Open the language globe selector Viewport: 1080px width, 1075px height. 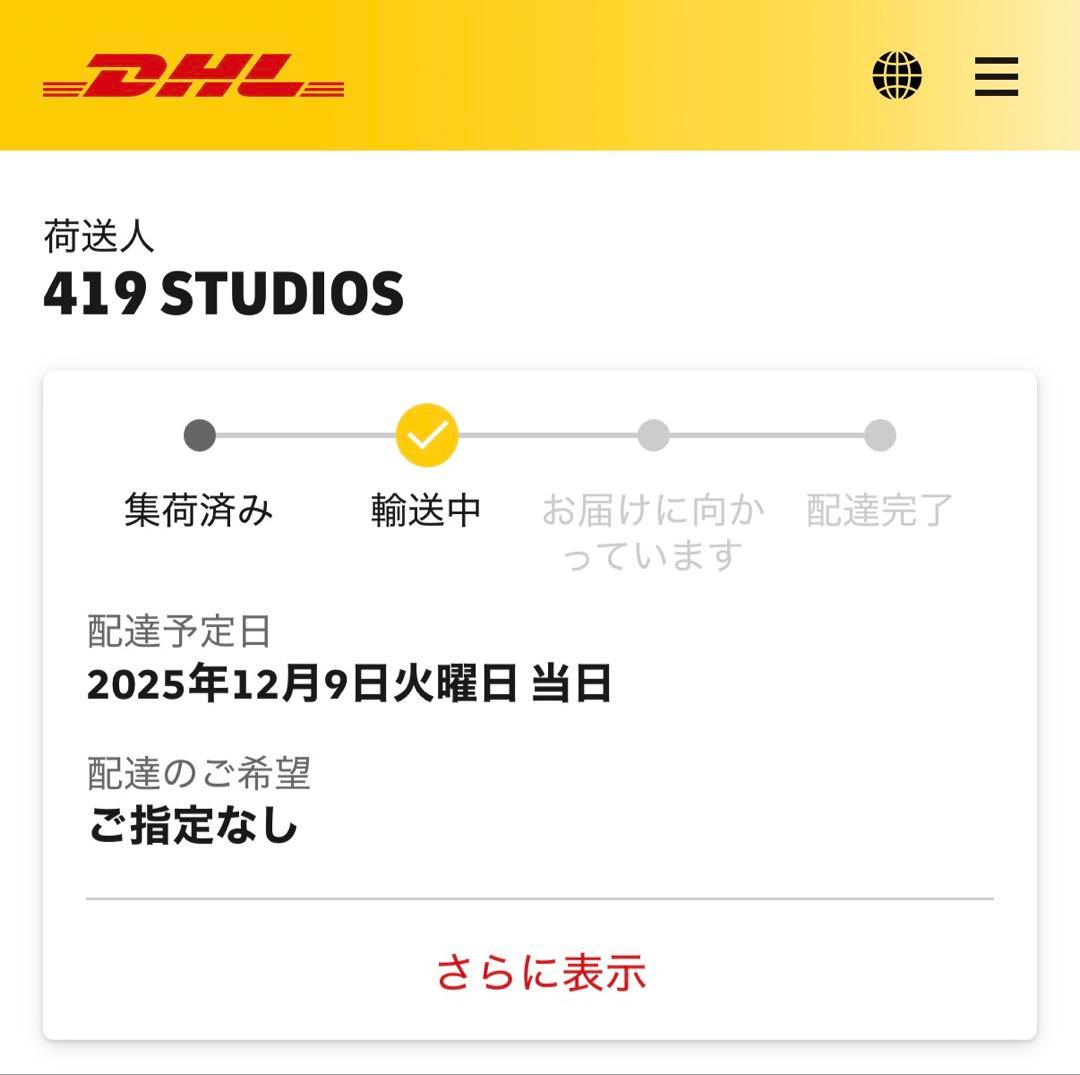pyautogui.click(x=896, y=76)
